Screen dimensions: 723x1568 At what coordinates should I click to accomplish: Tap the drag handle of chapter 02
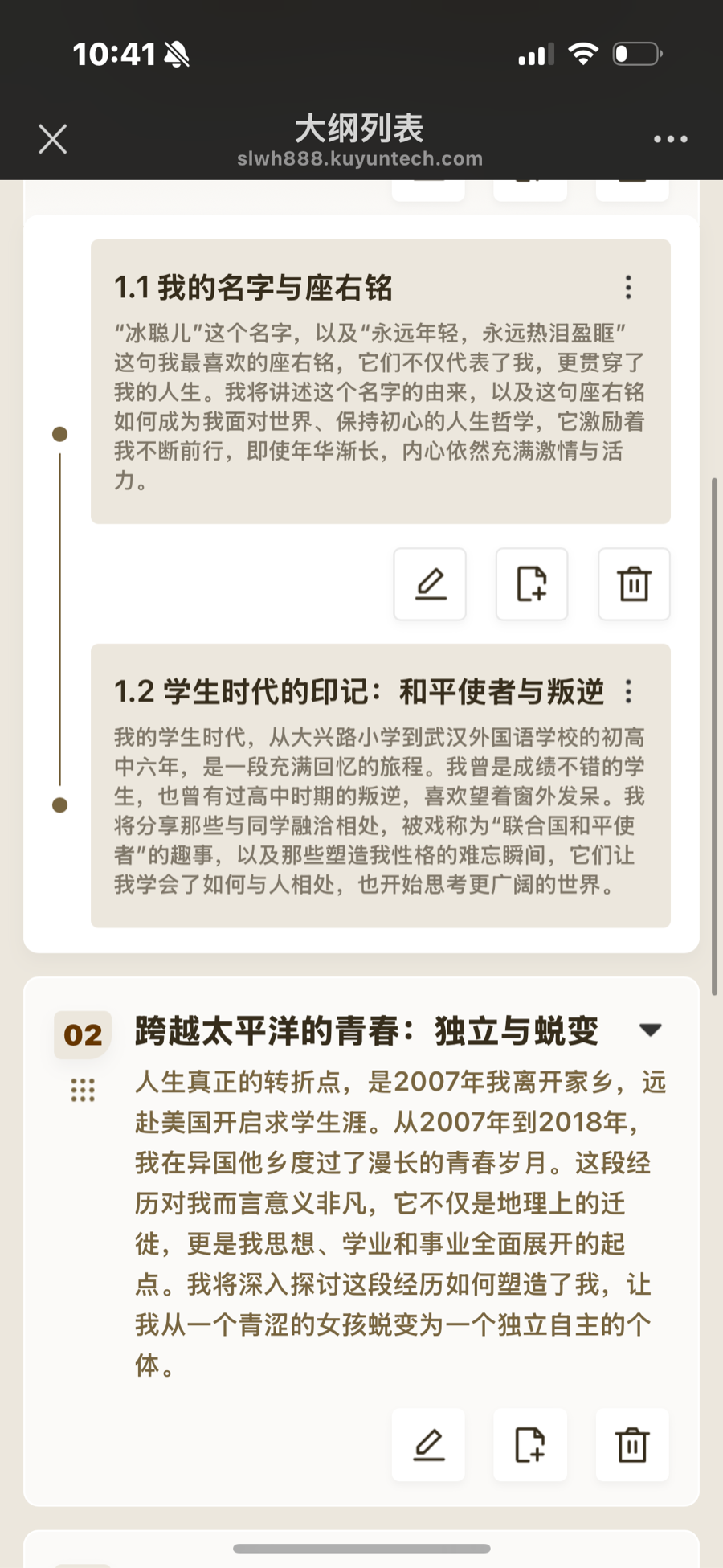click(83, 1090)
